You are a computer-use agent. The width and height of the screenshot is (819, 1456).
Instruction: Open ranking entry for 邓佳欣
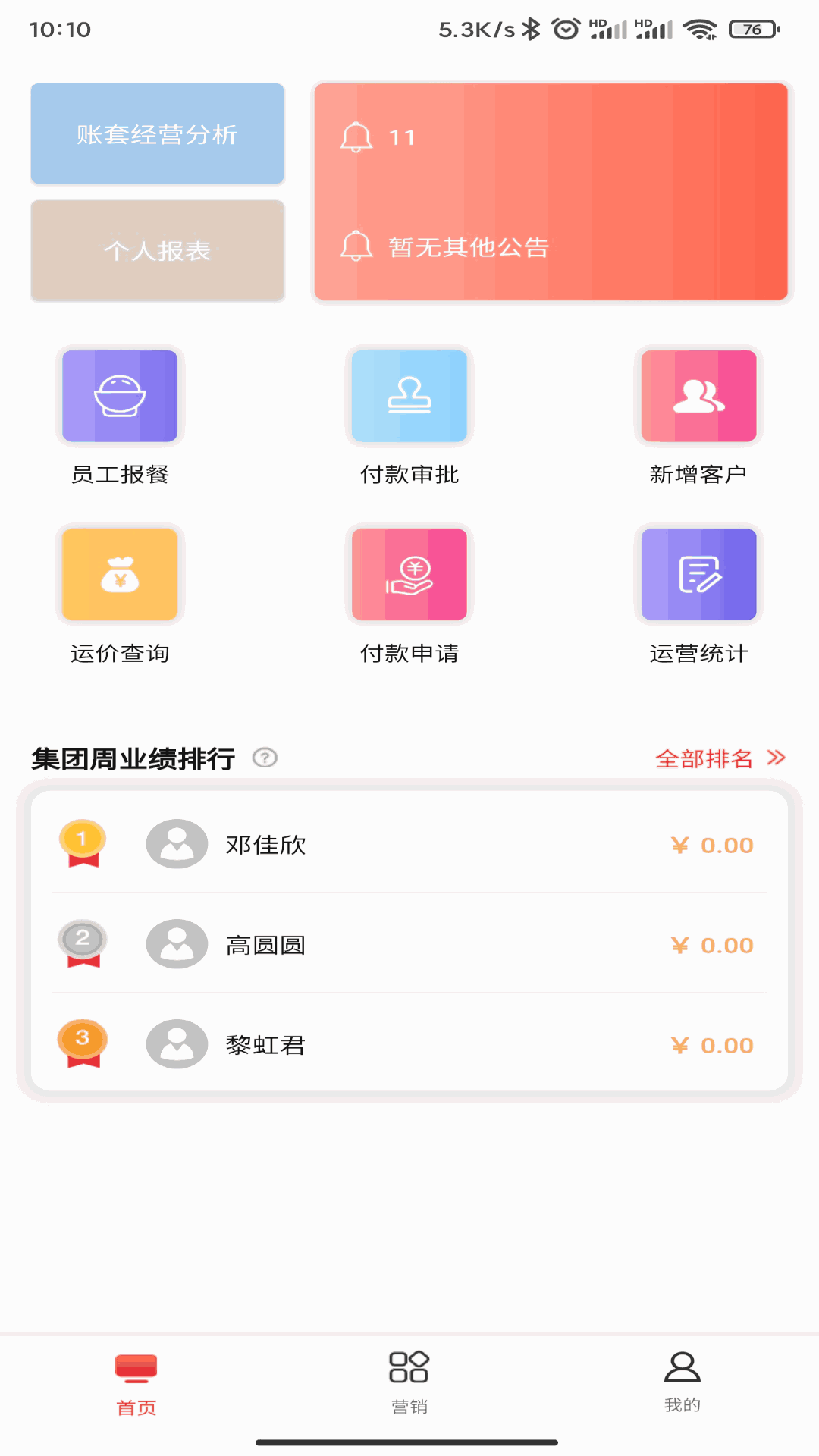409,844
